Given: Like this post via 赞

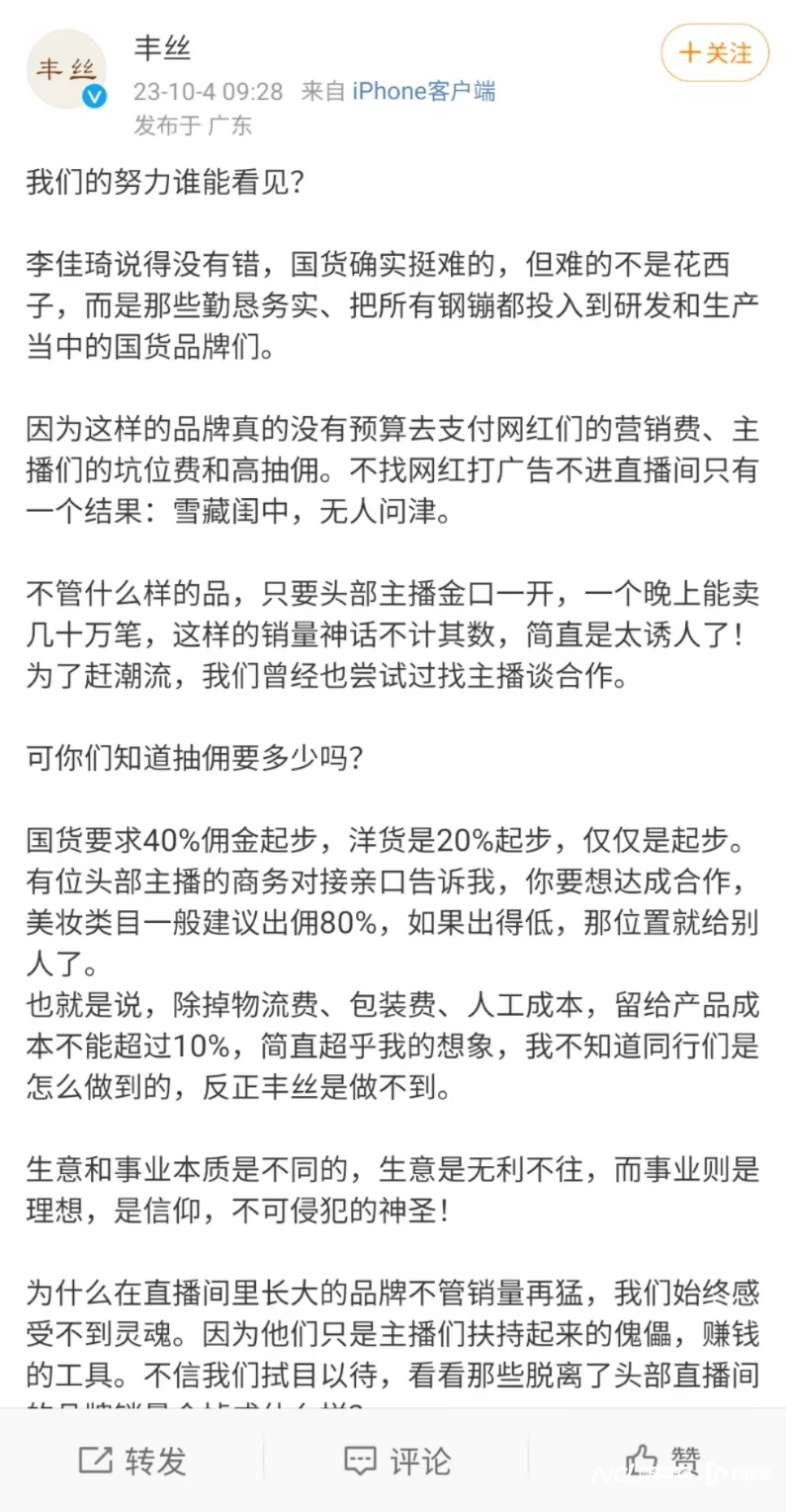Looking at the screenshot, I should [663, 1460].
